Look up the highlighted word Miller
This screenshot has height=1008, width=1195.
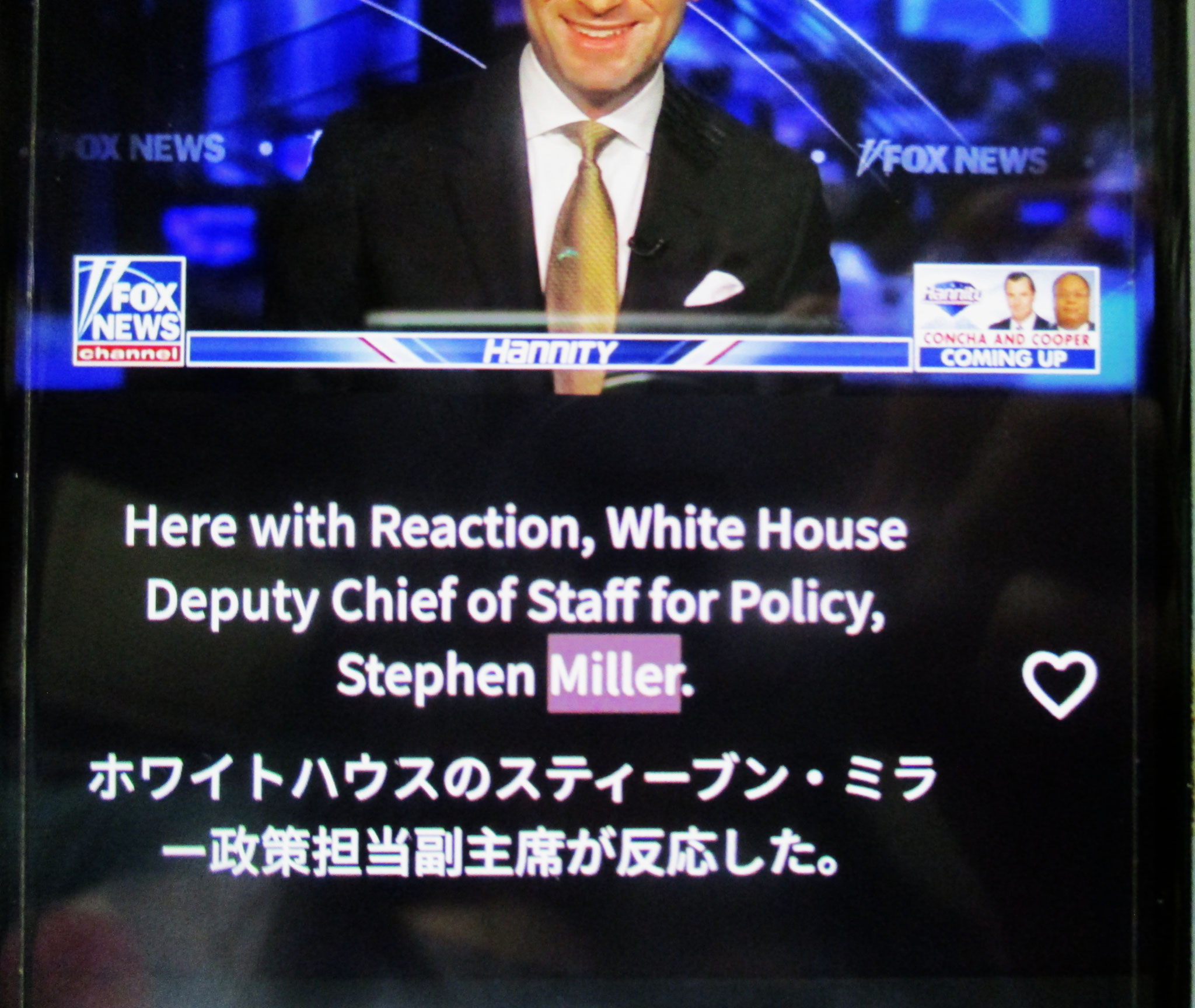click(x=614, y=674)
